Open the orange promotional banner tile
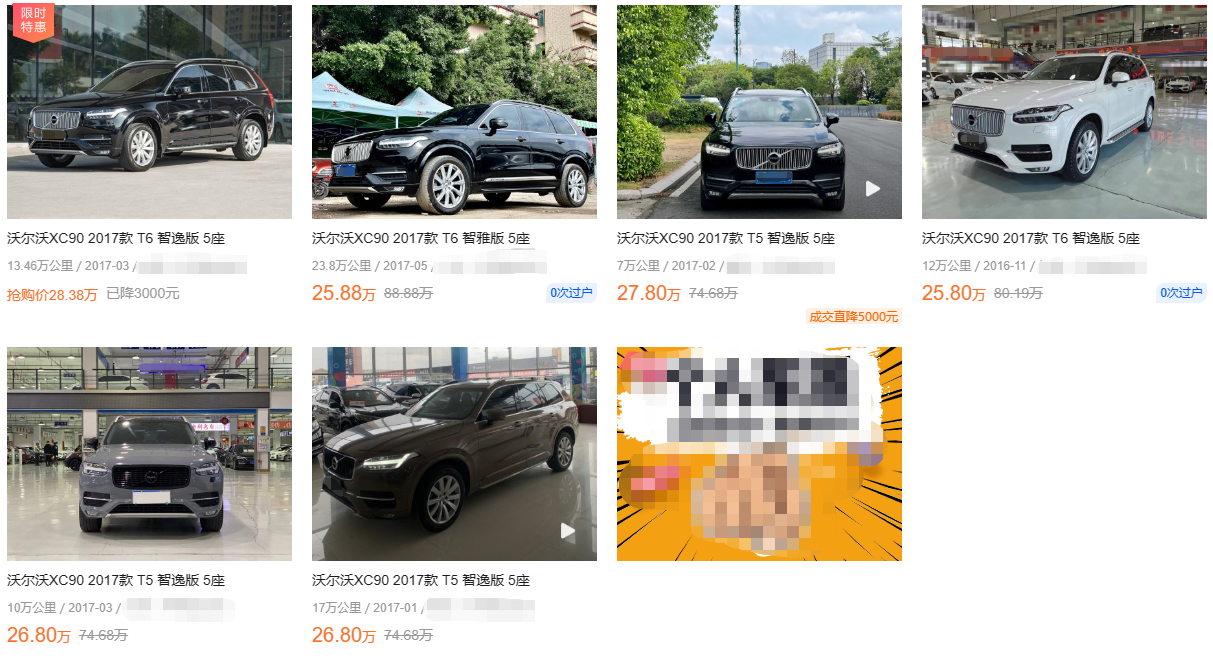This screenshot has height=660, width=1213. (x=759, y=454)
